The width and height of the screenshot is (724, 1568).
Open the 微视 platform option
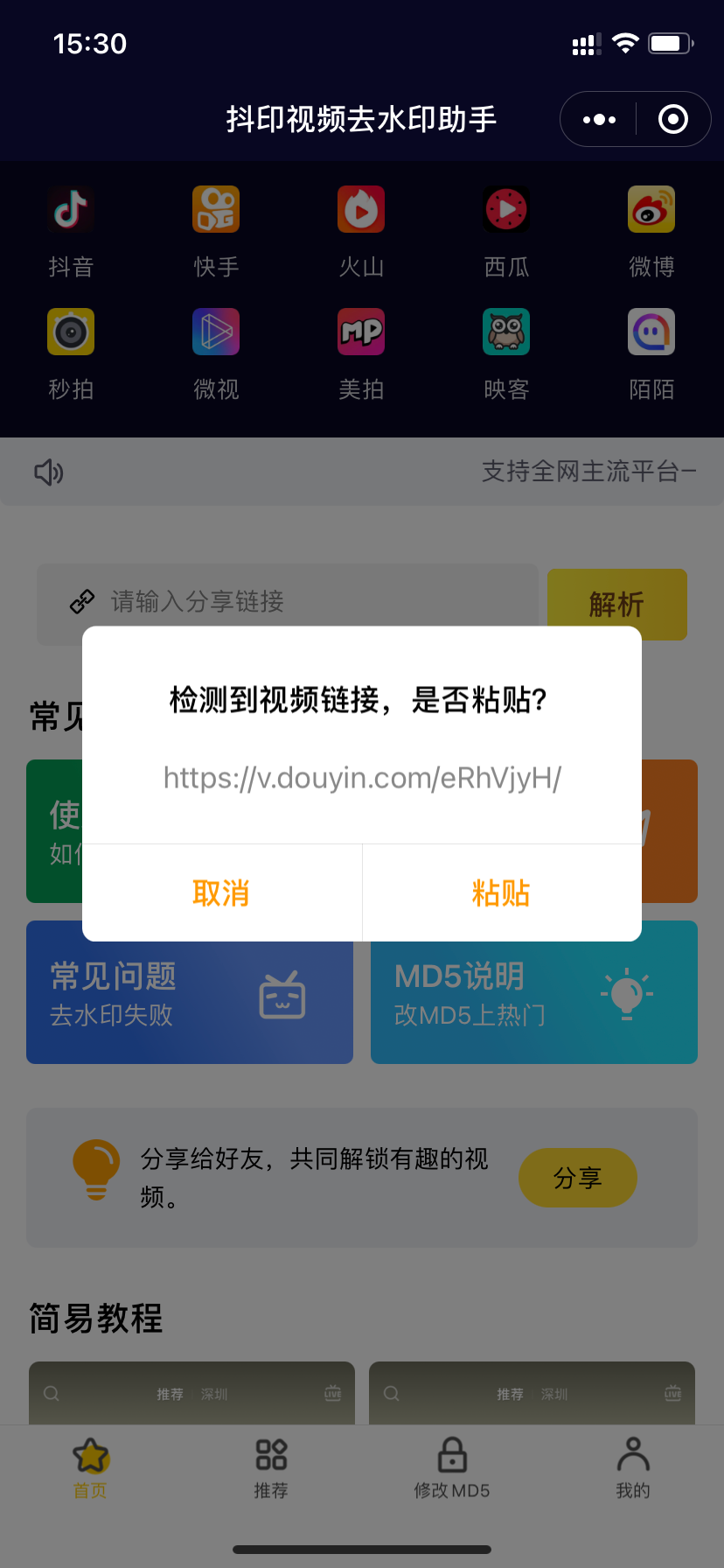coord(216,332)
